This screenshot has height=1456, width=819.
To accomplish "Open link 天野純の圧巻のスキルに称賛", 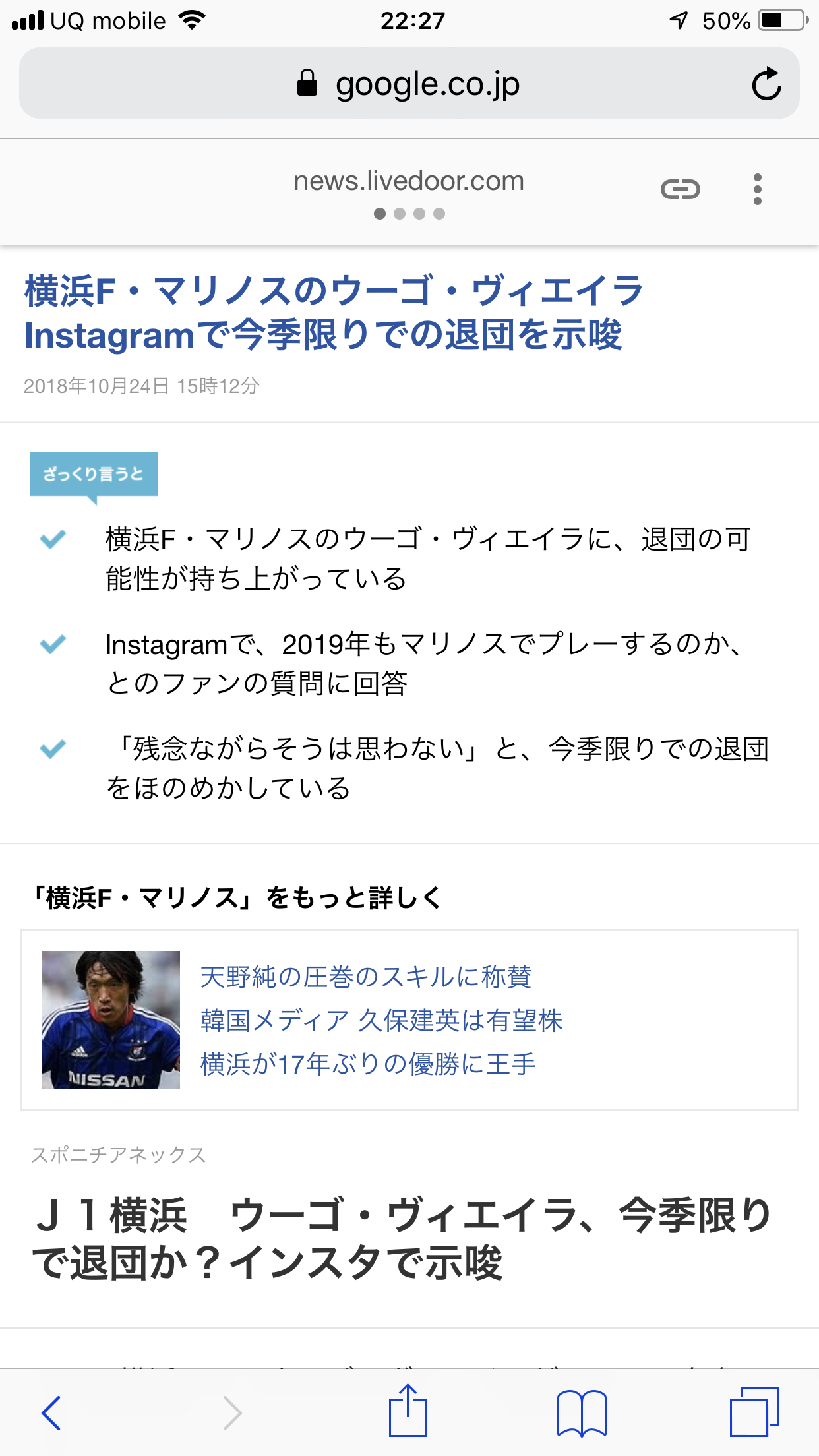I will click(366, 977).
